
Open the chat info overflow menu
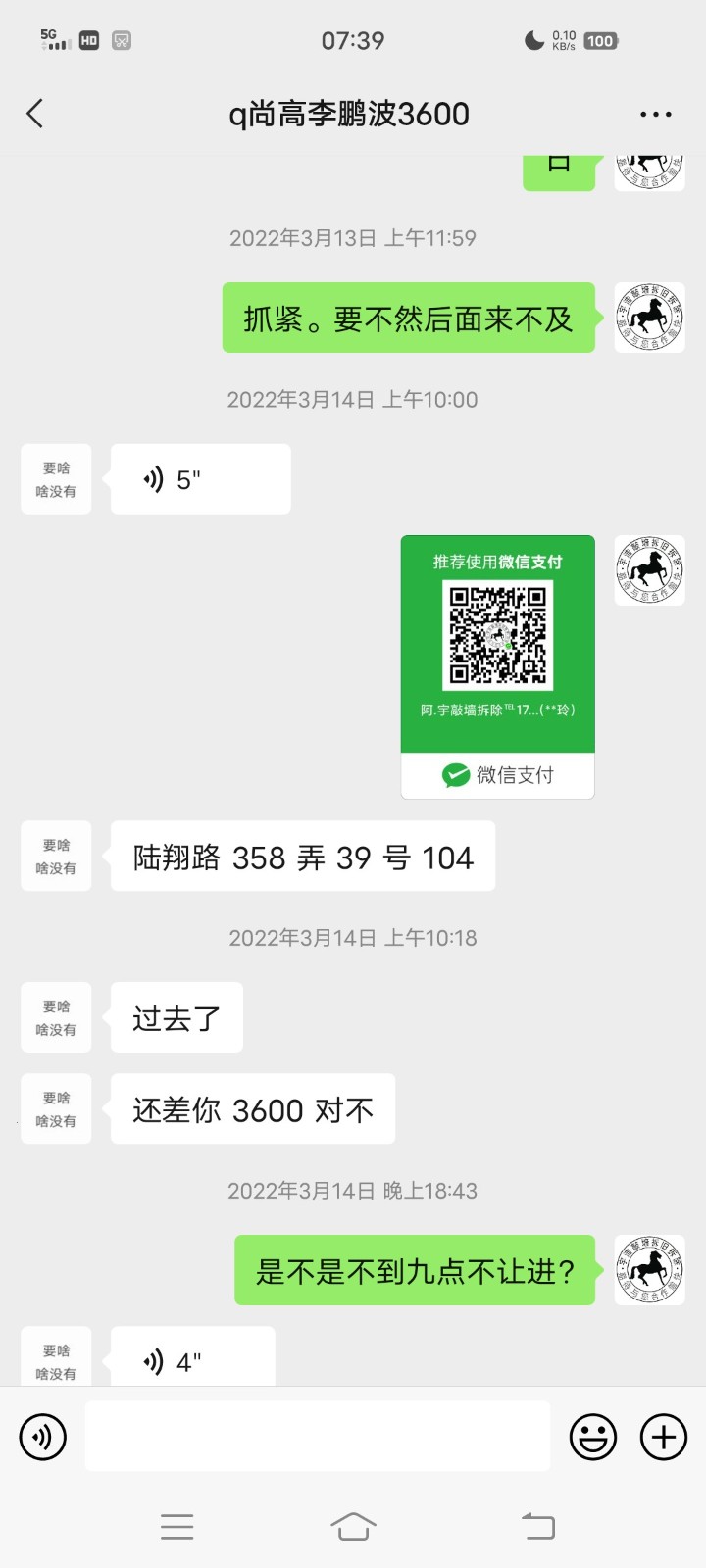[655, 114]
